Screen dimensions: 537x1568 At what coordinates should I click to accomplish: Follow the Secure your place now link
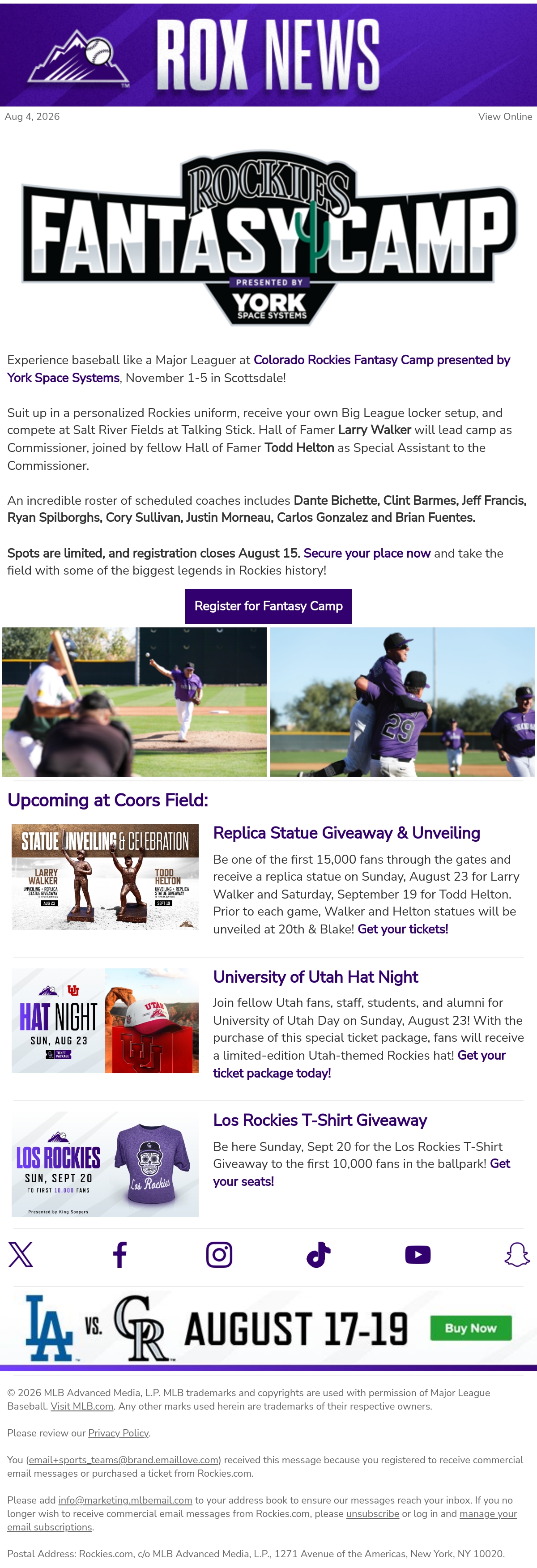click(x=367, y=553)
